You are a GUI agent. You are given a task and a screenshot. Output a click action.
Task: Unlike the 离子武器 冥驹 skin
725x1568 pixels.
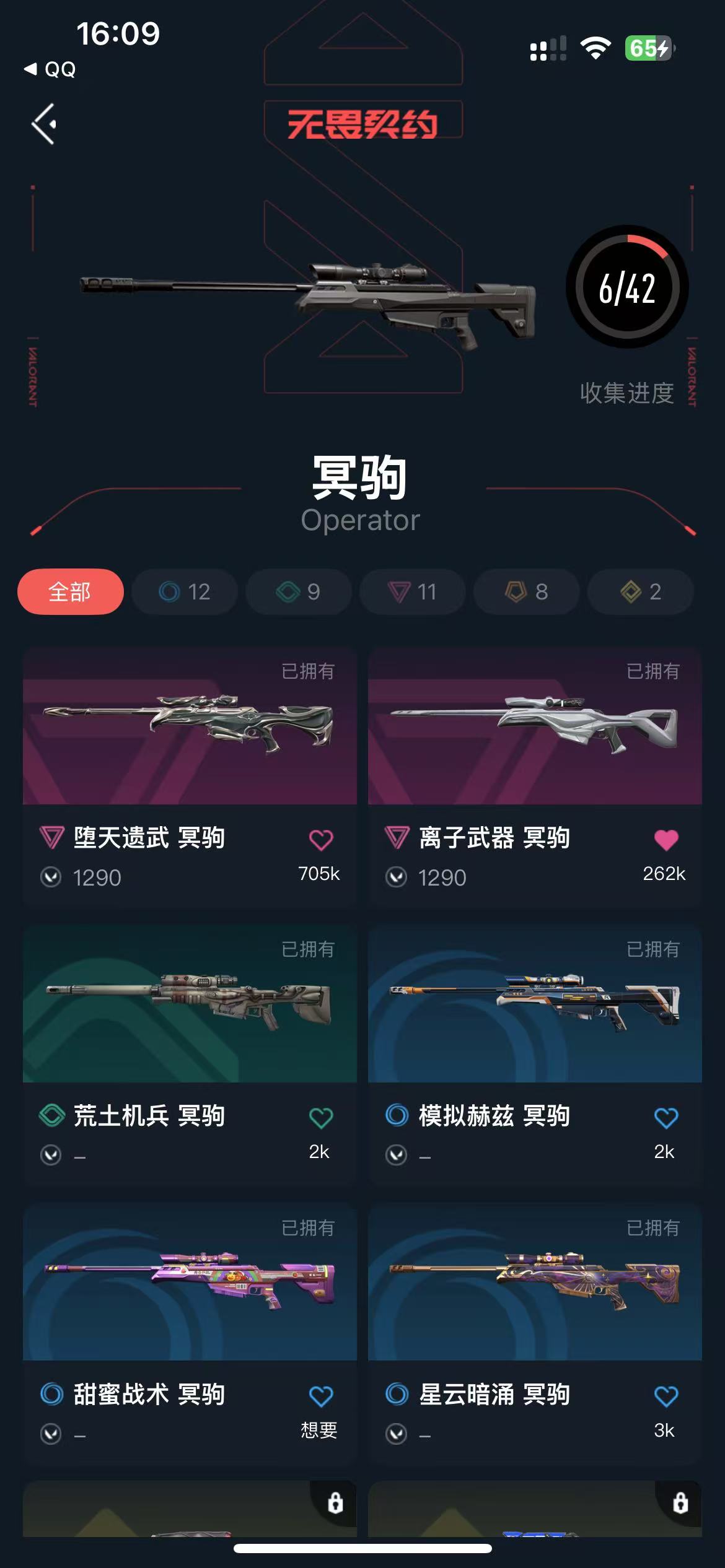tap(666, 840)
